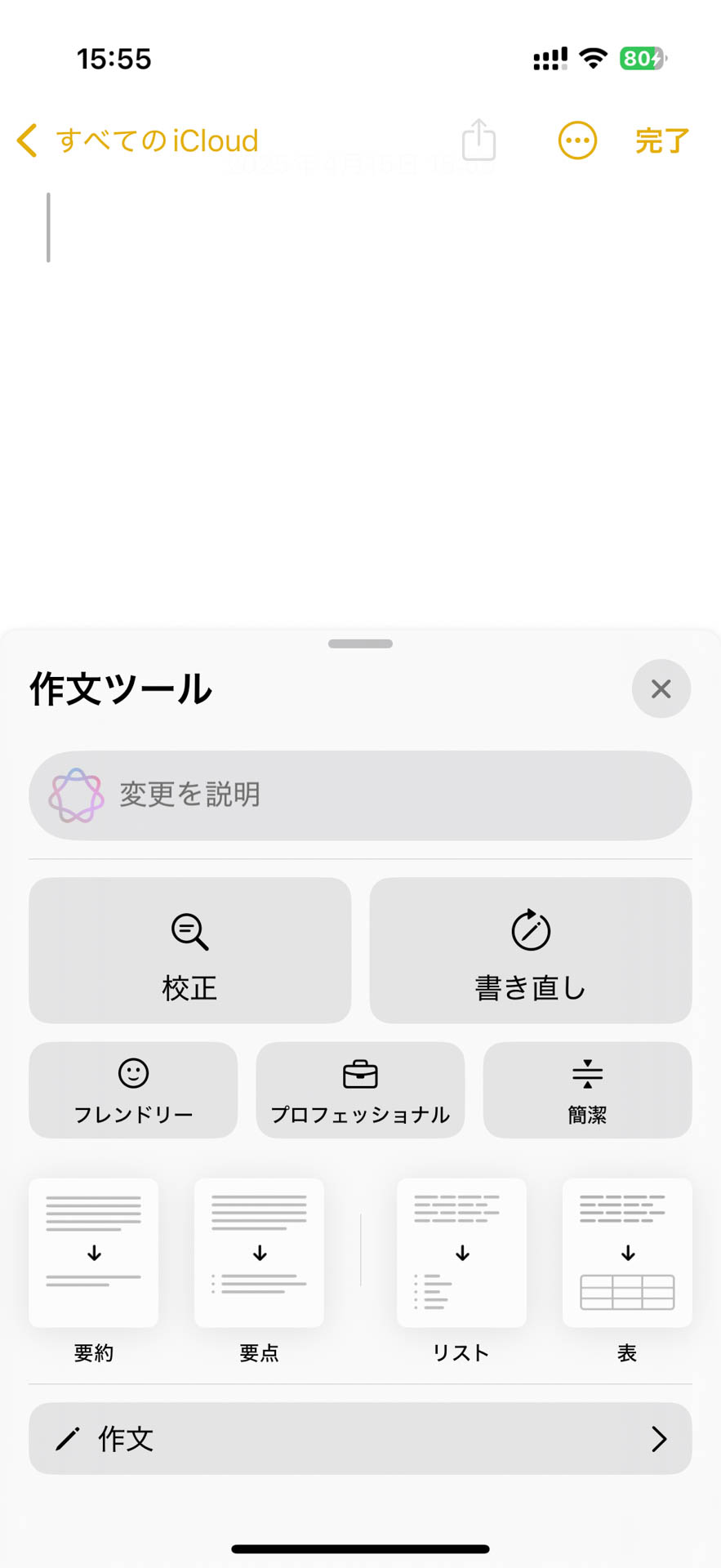Tap the 書き直し rewrite pencil icon

click(530, 930)
